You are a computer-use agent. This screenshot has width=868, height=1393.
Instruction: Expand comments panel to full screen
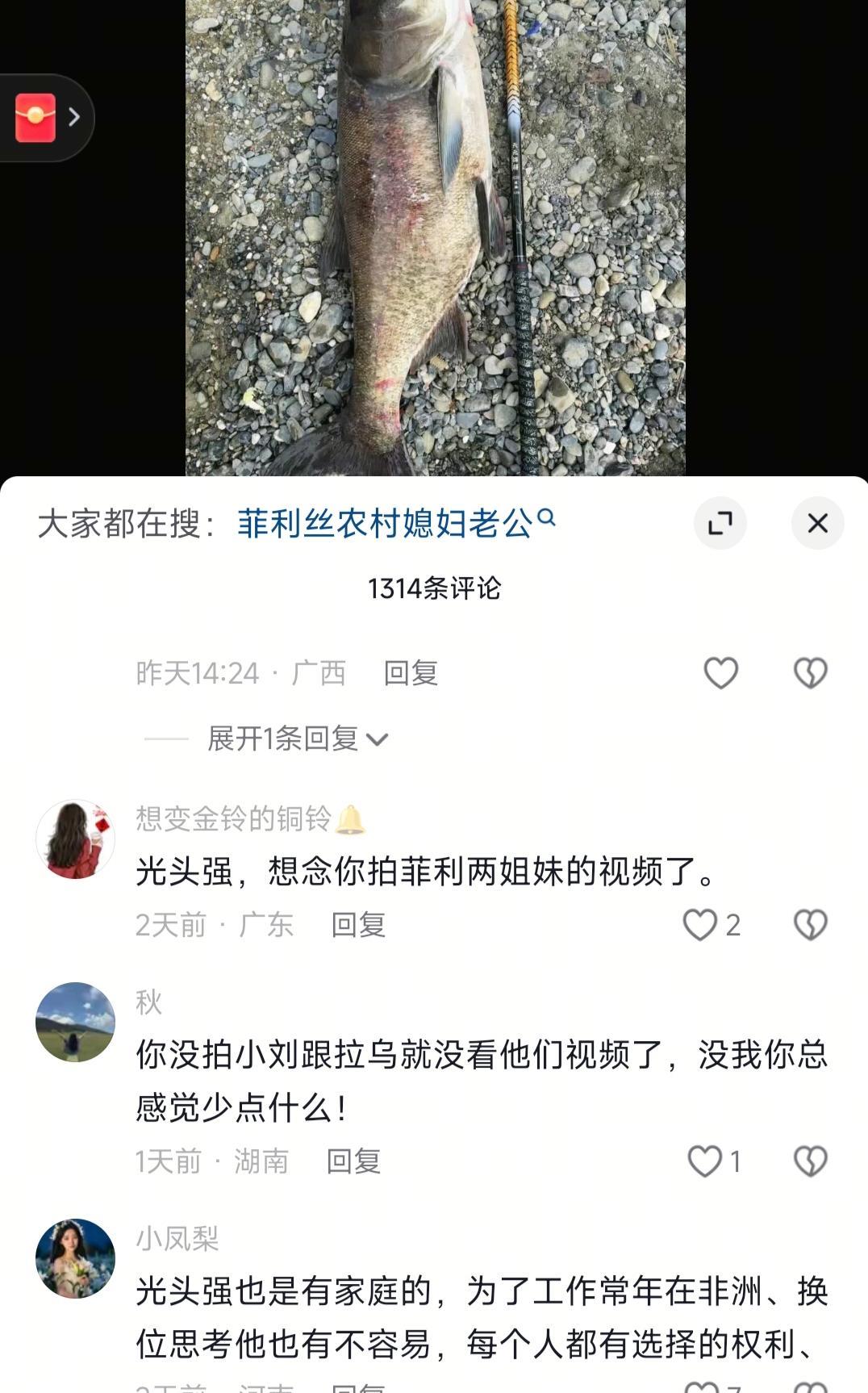[720, 523]
